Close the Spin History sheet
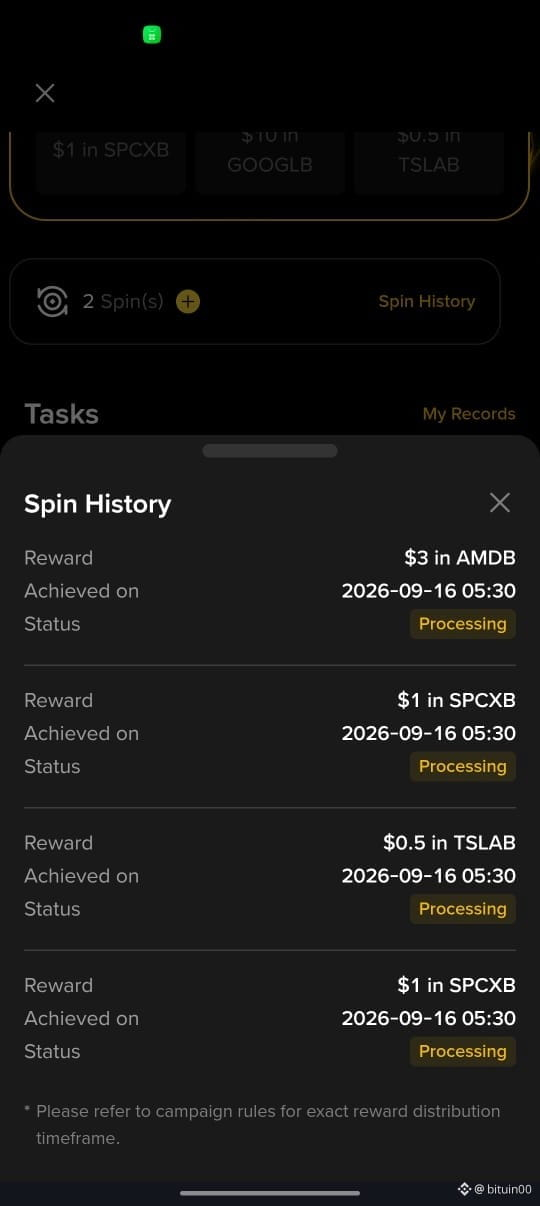The height and width of the screenshot is (1206, 540). [x=500, y=502]
